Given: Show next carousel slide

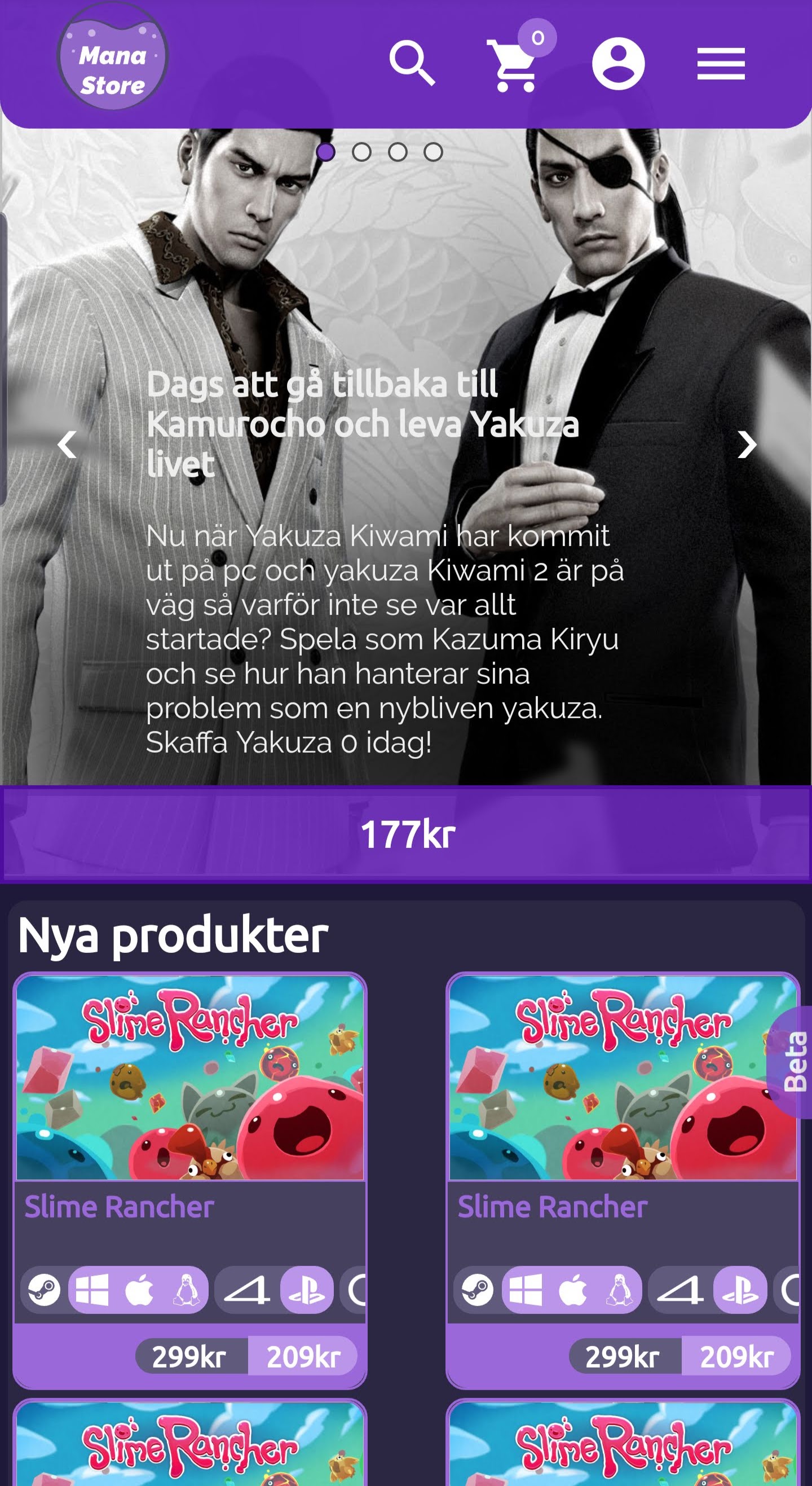Looking at the screenshot, I should click(x=746, y=445).
